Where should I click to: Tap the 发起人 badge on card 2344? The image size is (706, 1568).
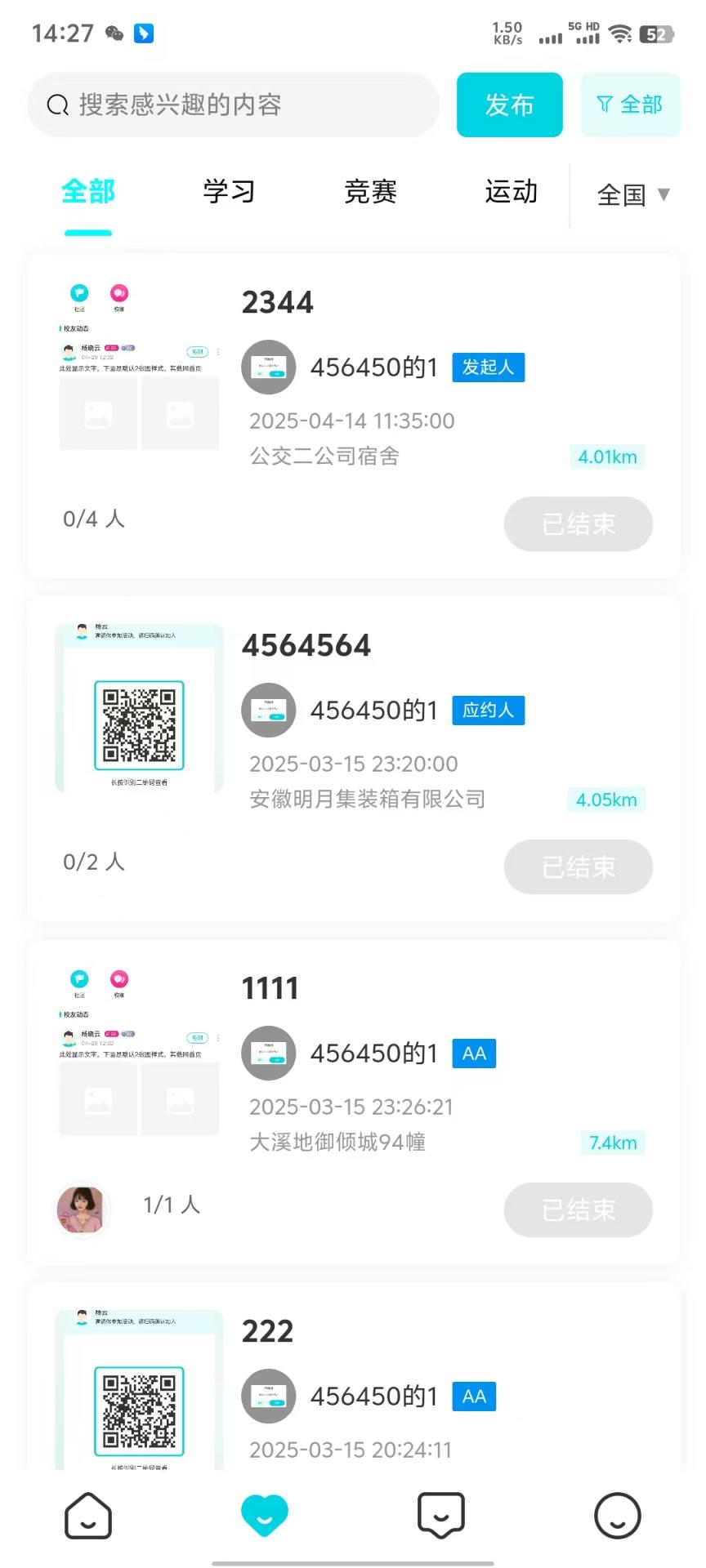point(488,367)
